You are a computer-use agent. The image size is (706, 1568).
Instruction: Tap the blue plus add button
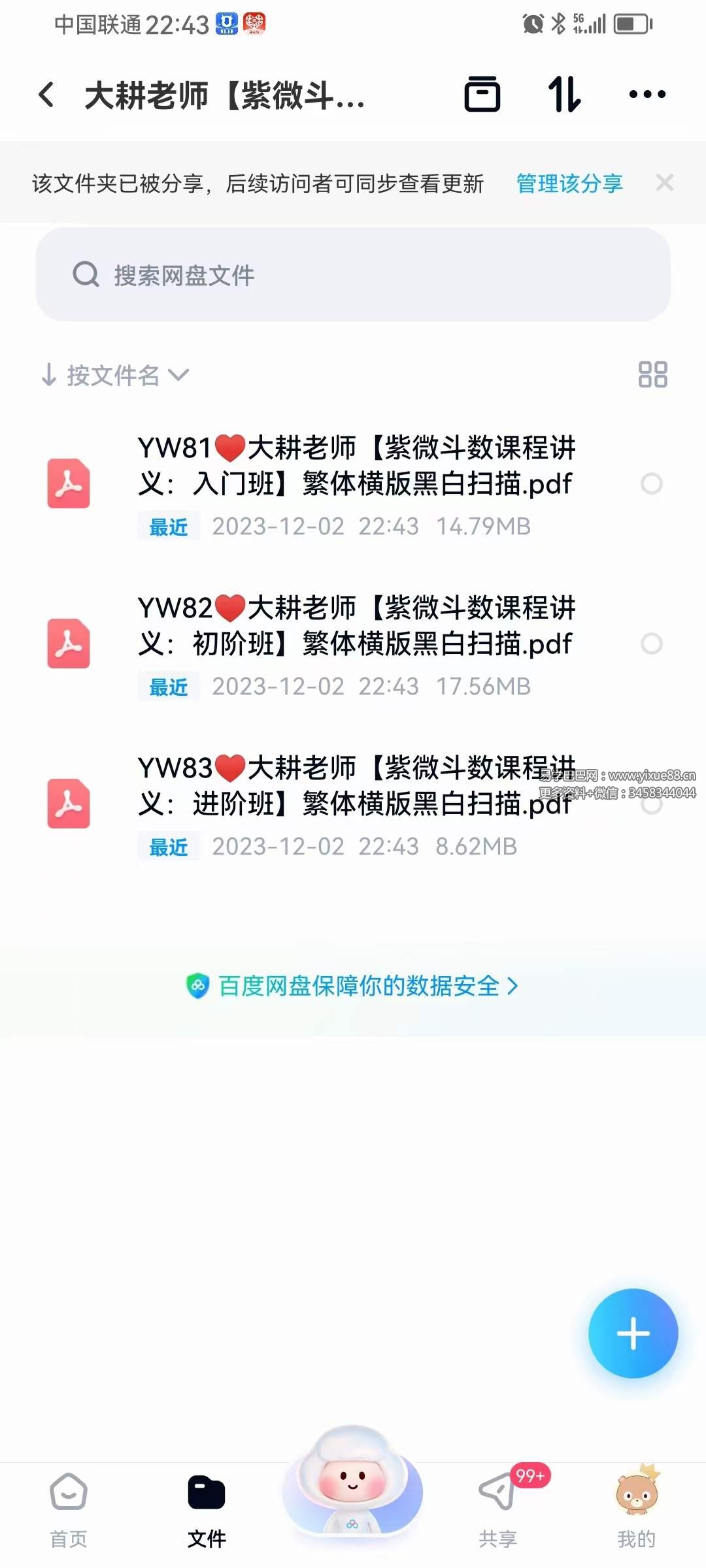[633, 1333]
